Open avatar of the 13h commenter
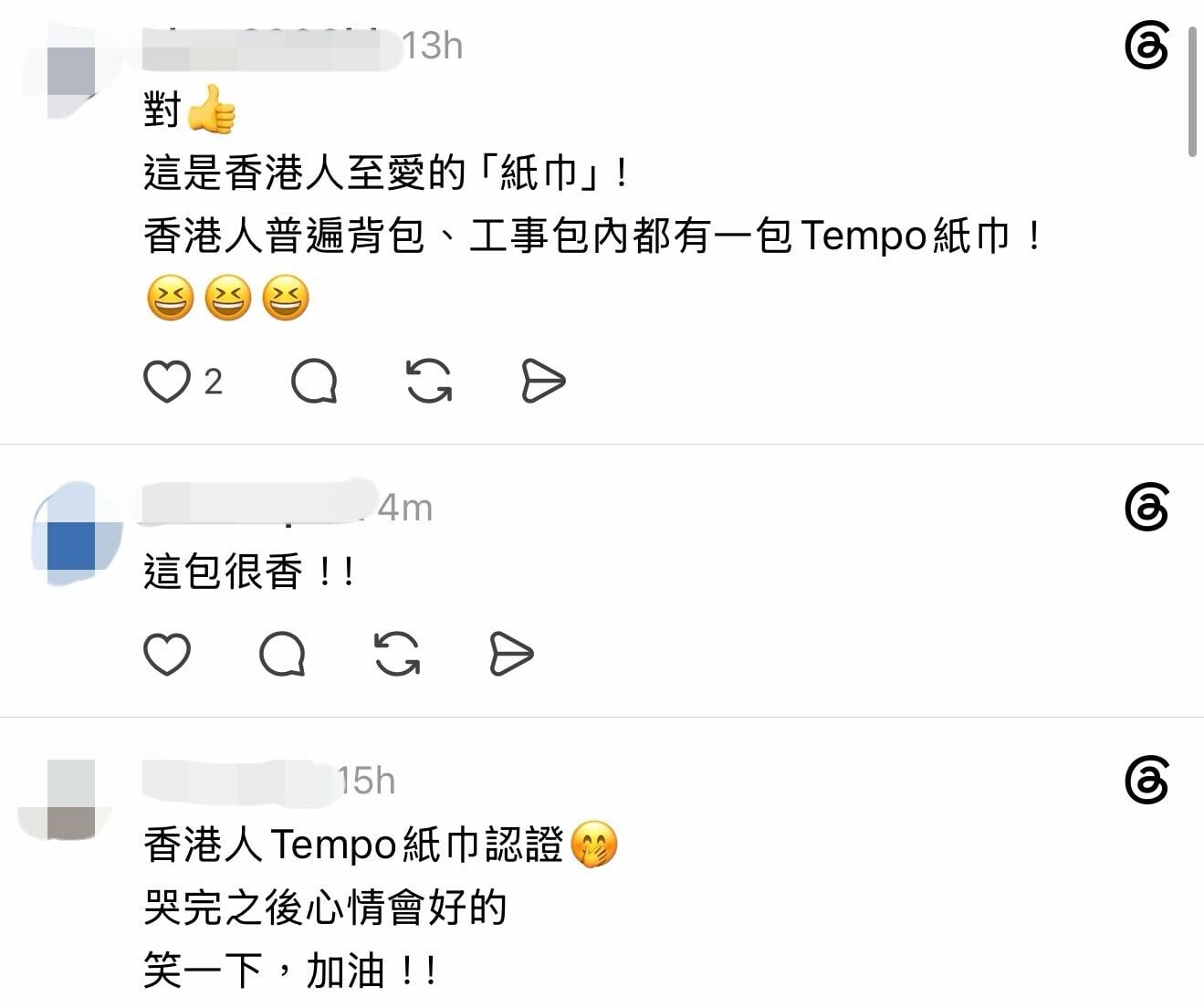Image resolution: width=1204 pixels, height=1008 pixels. [71, 70]
